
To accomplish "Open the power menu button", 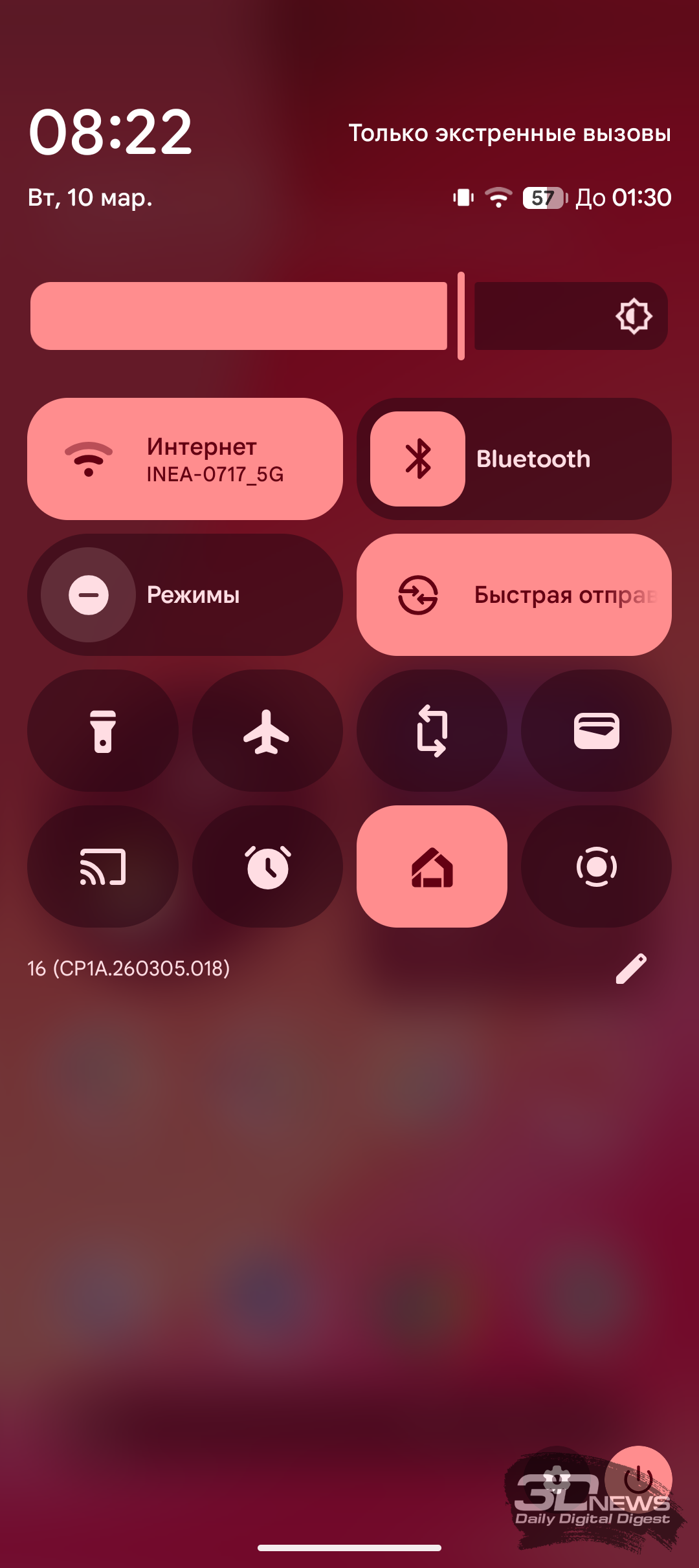I will coord(638,1479).
